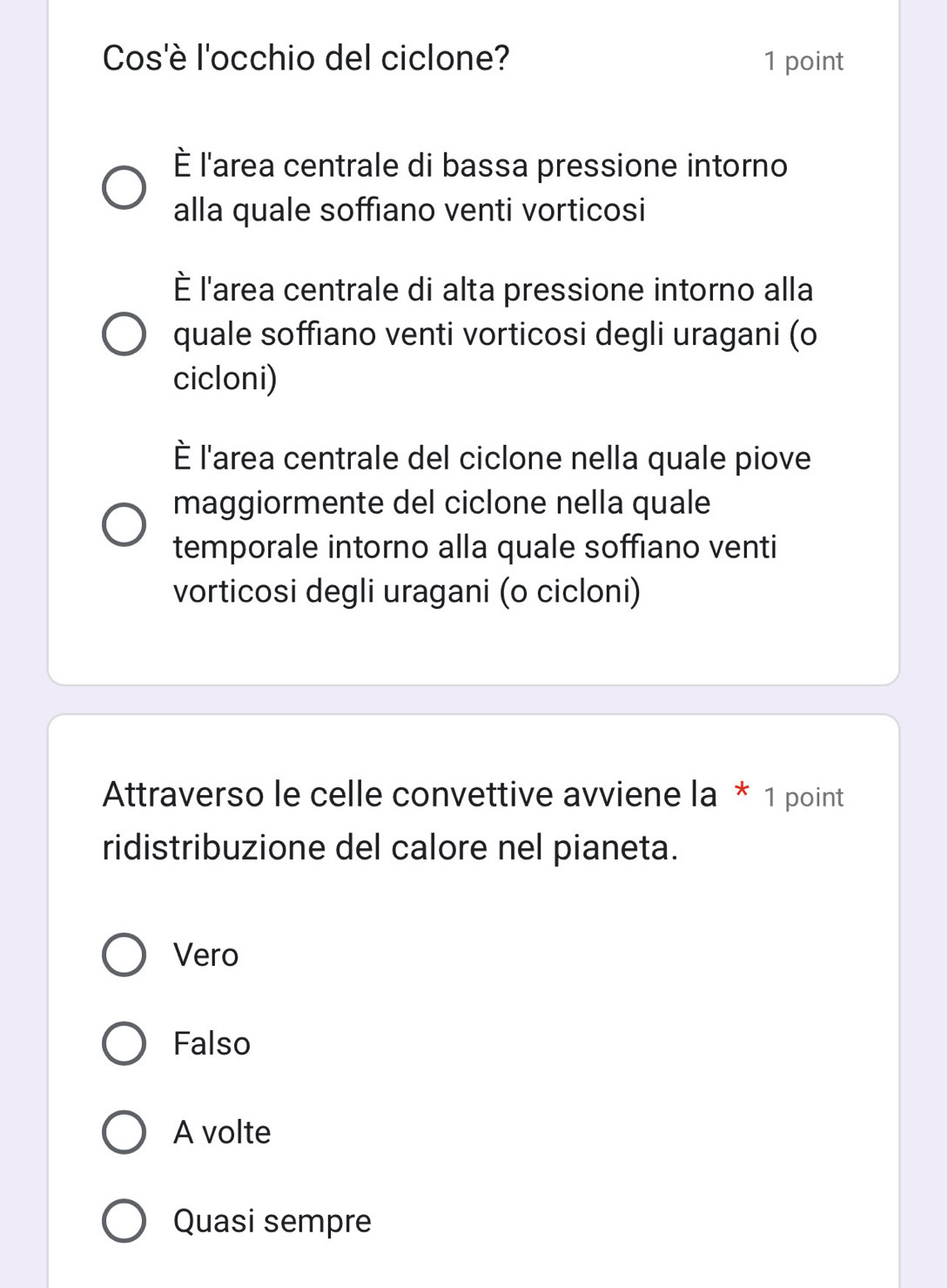Select Vero for the celle convettive question

[x=124, y=955]
